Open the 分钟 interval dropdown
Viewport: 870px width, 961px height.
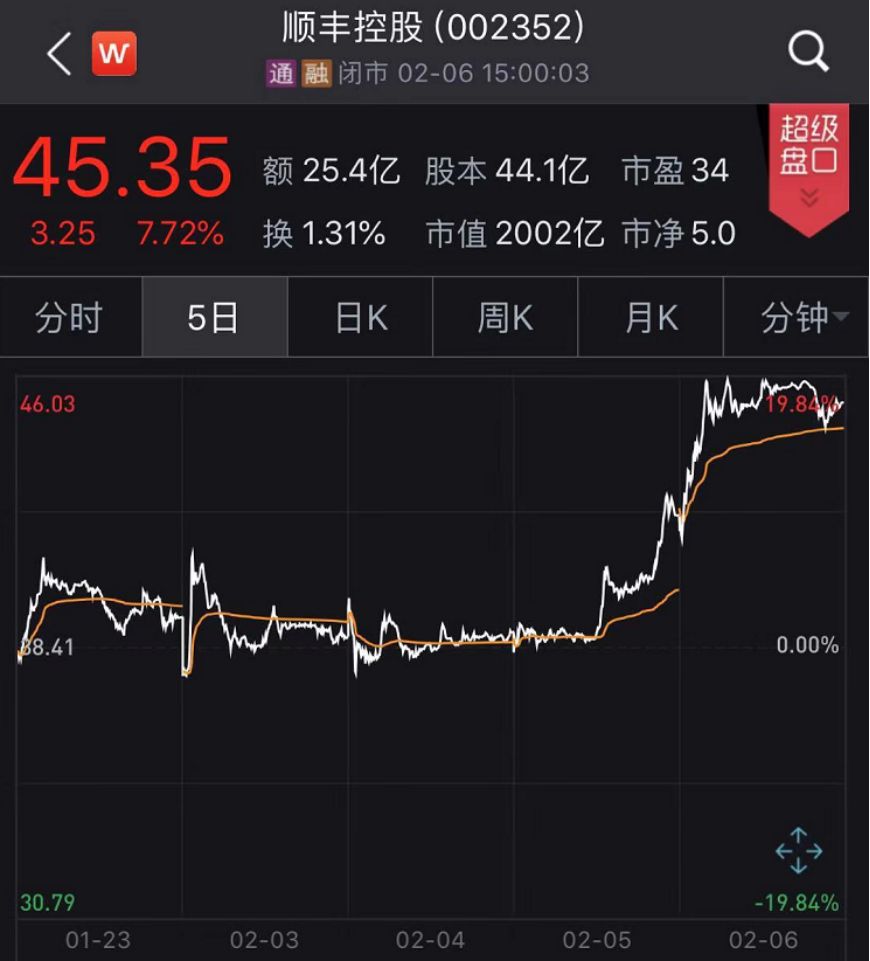tap(801, 318)
